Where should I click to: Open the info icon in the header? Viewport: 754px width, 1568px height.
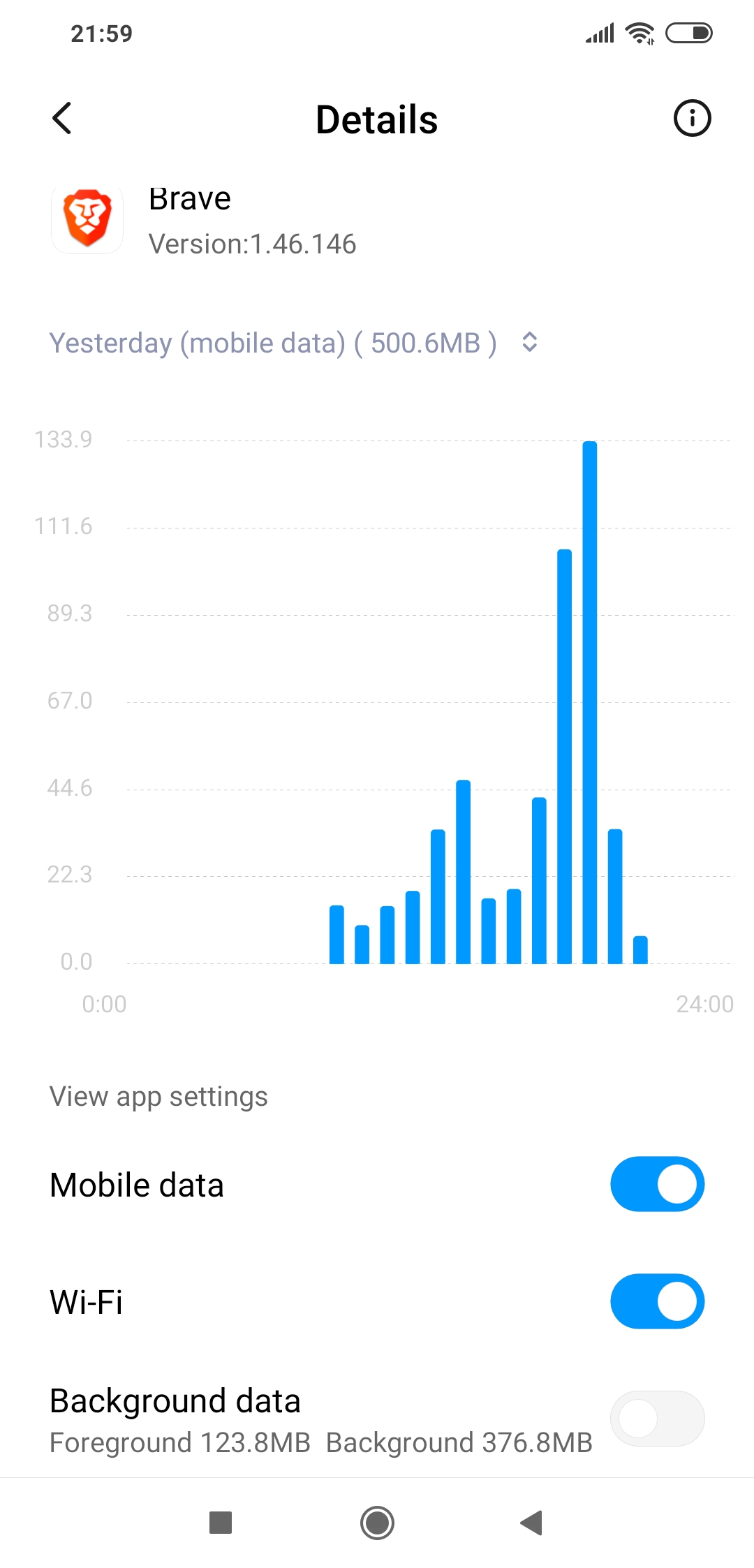(692, 118)
